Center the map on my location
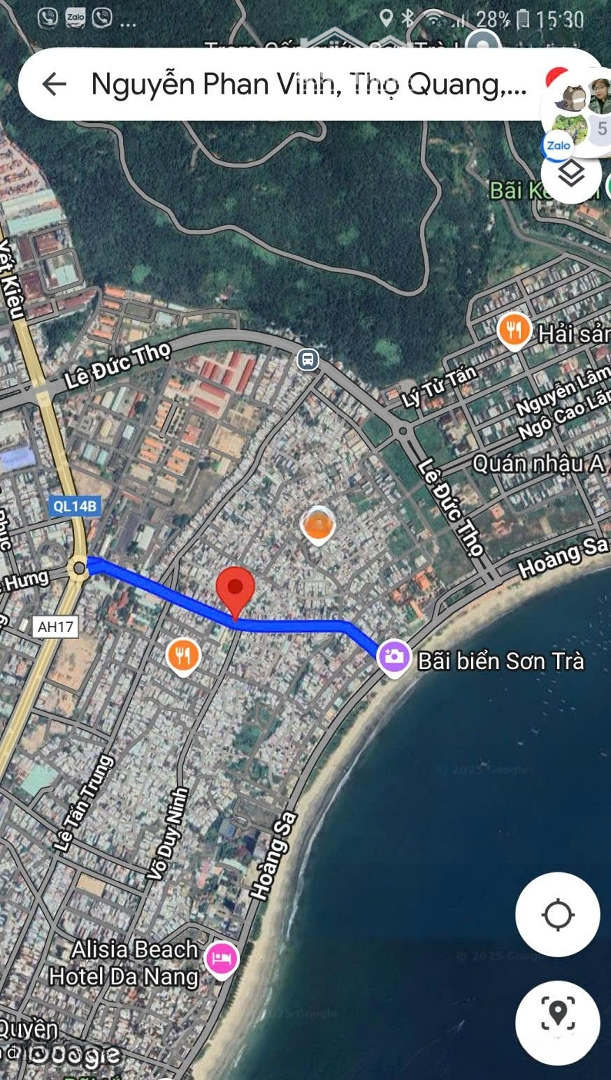The width and height of the screenshot is (611, 1080). [x=557, y=914]
